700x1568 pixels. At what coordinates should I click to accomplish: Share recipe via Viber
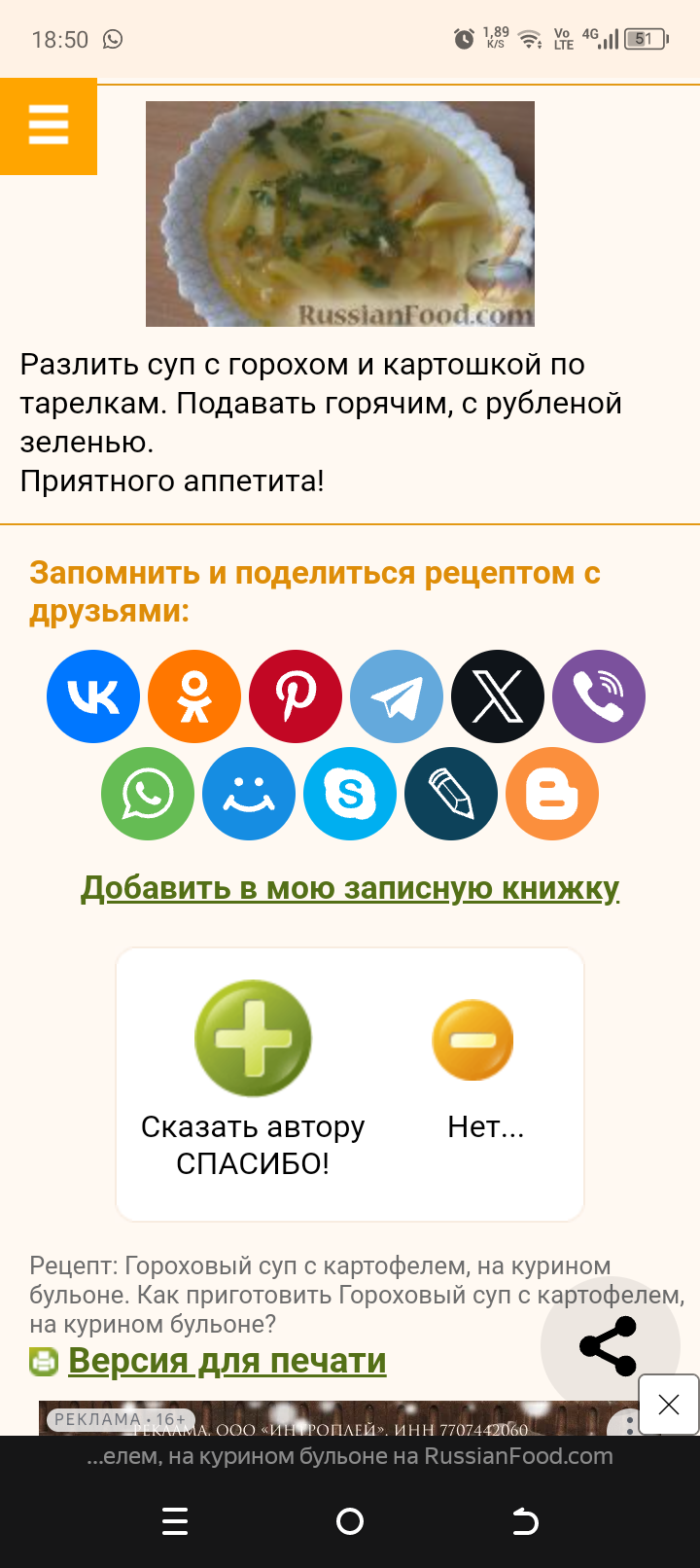599,696
